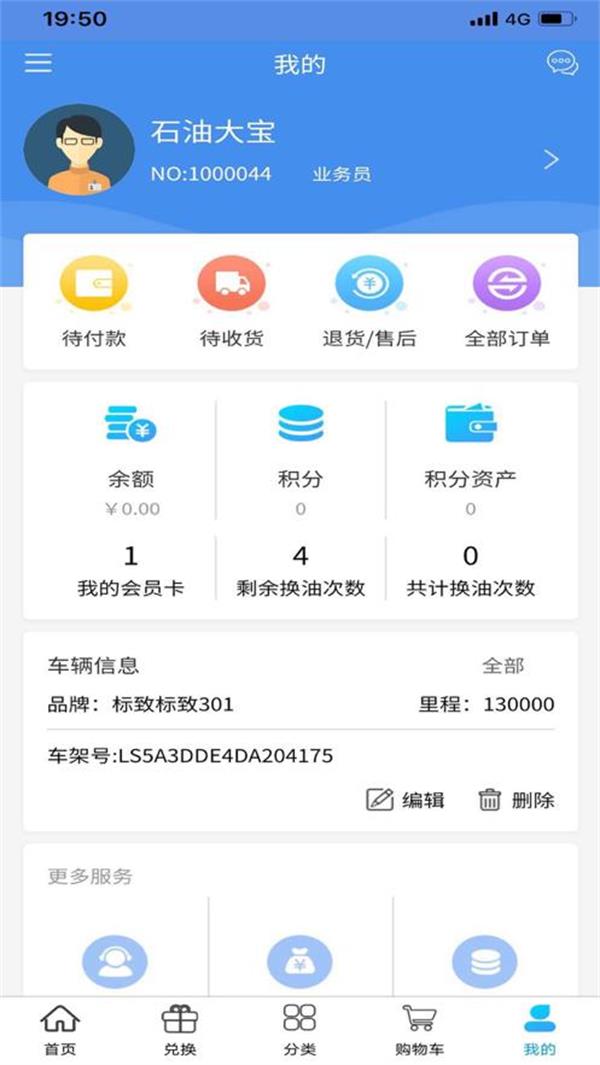Tap 编辑 to edit vehicle info
This screenshot has width=600, height=1065.
click(406, 799)
